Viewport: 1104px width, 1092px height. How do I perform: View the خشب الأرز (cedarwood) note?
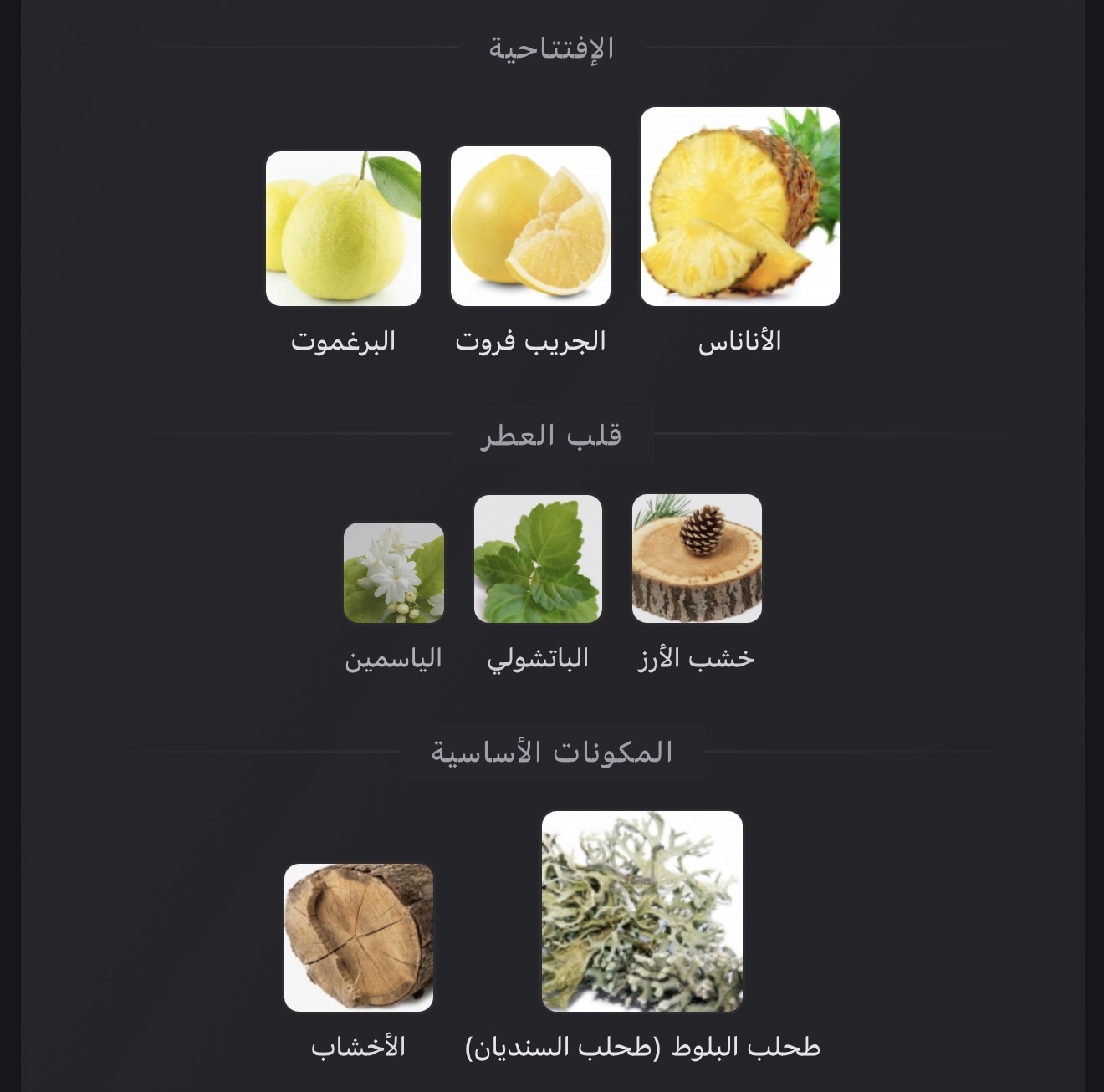[697, 559]
